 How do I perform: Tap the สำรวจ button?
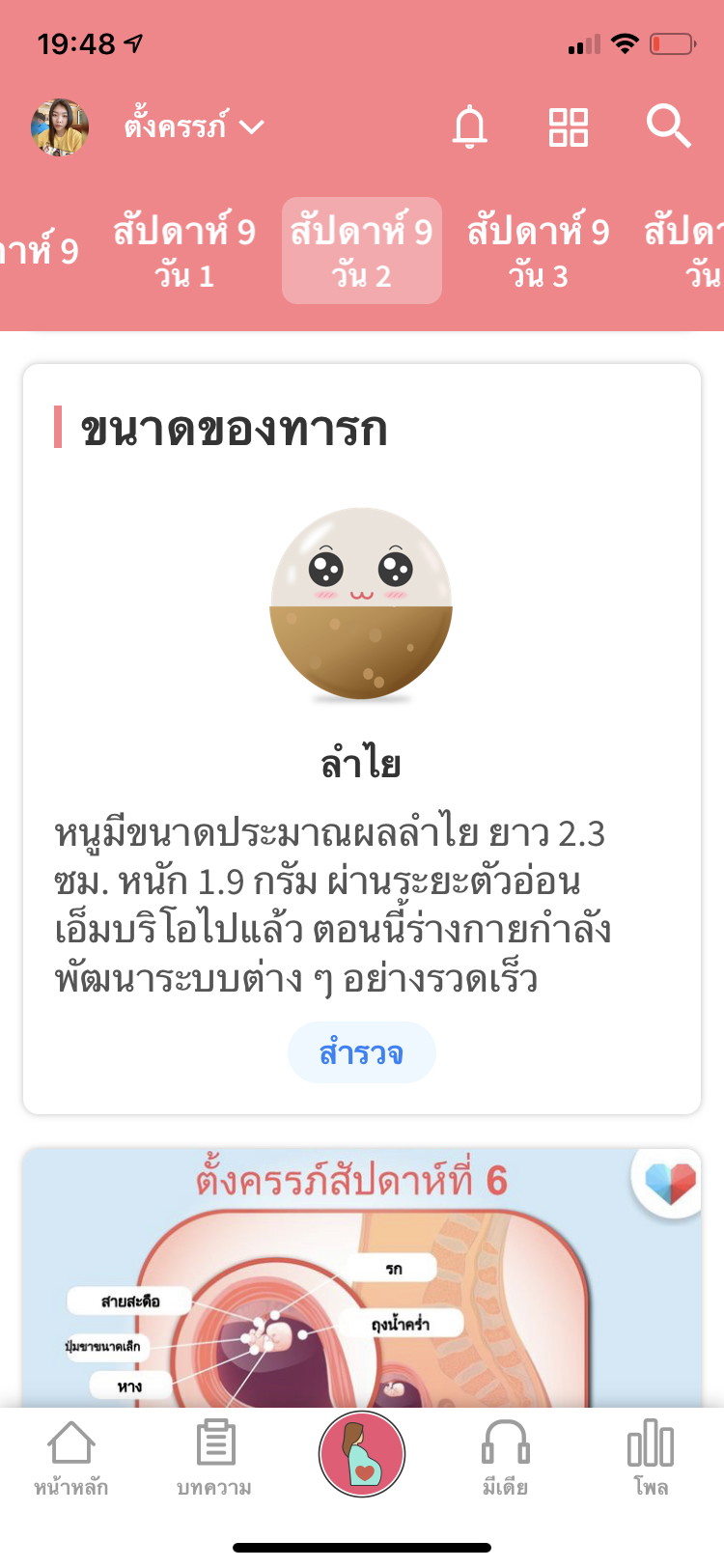[361, 1052]
